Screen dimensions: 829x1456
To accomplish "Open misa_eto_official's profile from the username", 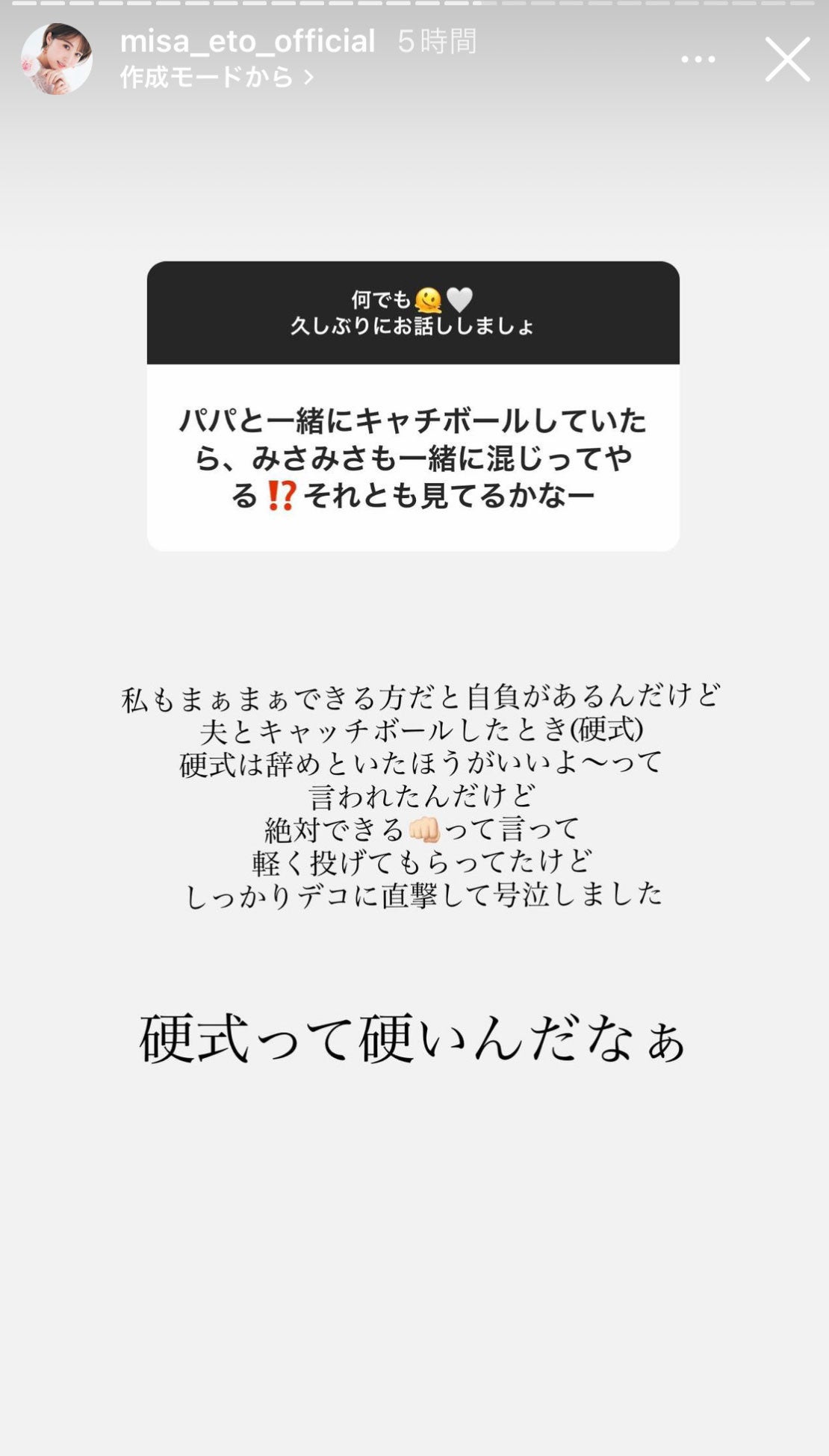I will [246, 43].
